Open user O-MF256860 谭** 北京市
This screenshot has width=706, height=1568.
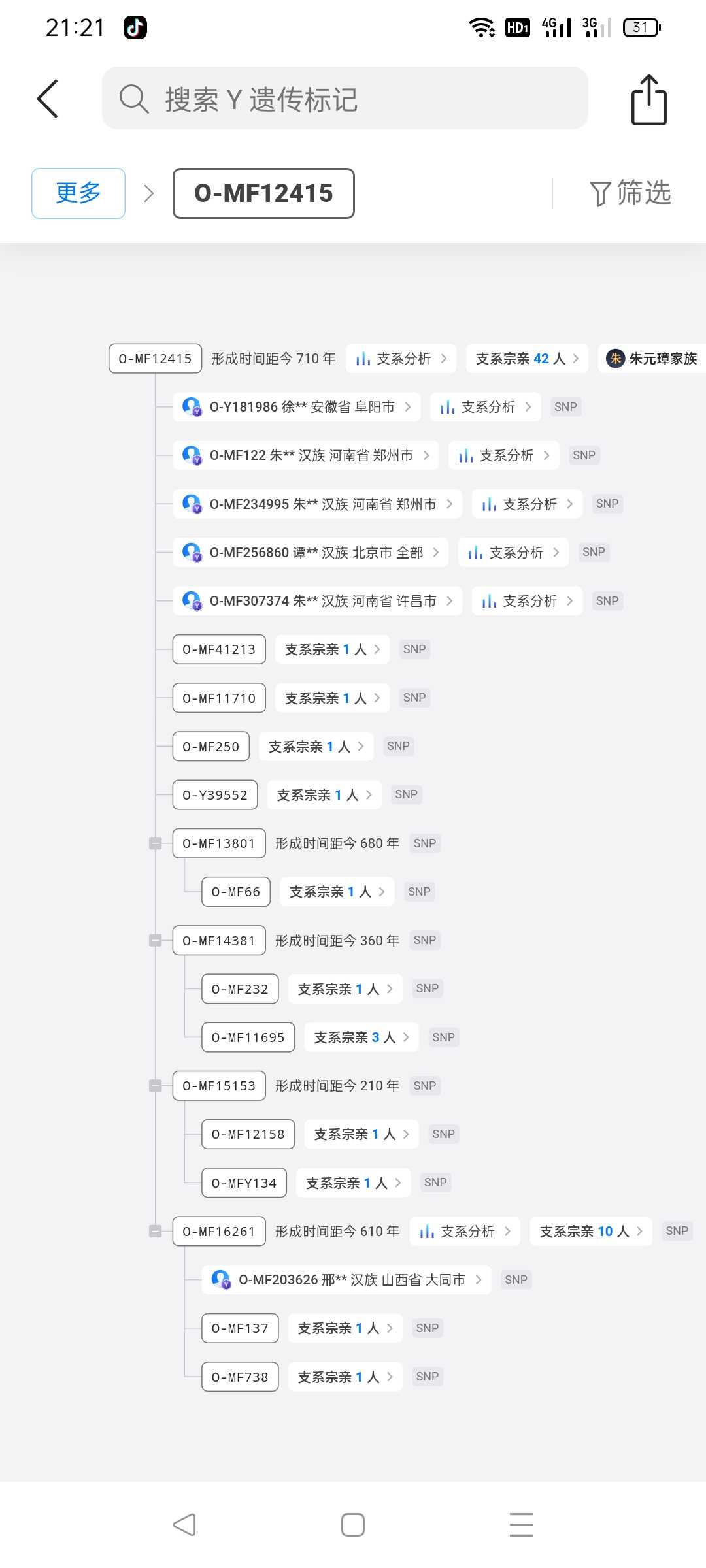point(311,553)
